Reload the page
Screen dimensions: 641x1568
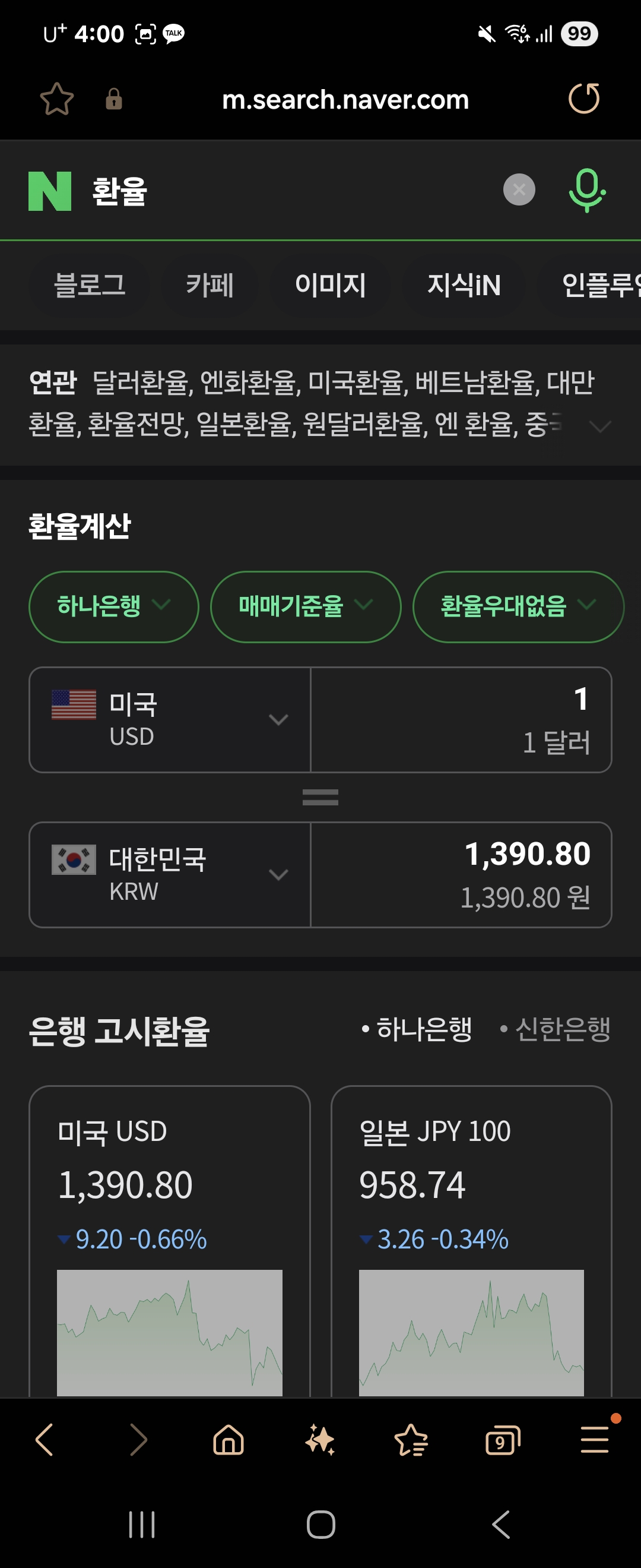[x=583, y=99]
